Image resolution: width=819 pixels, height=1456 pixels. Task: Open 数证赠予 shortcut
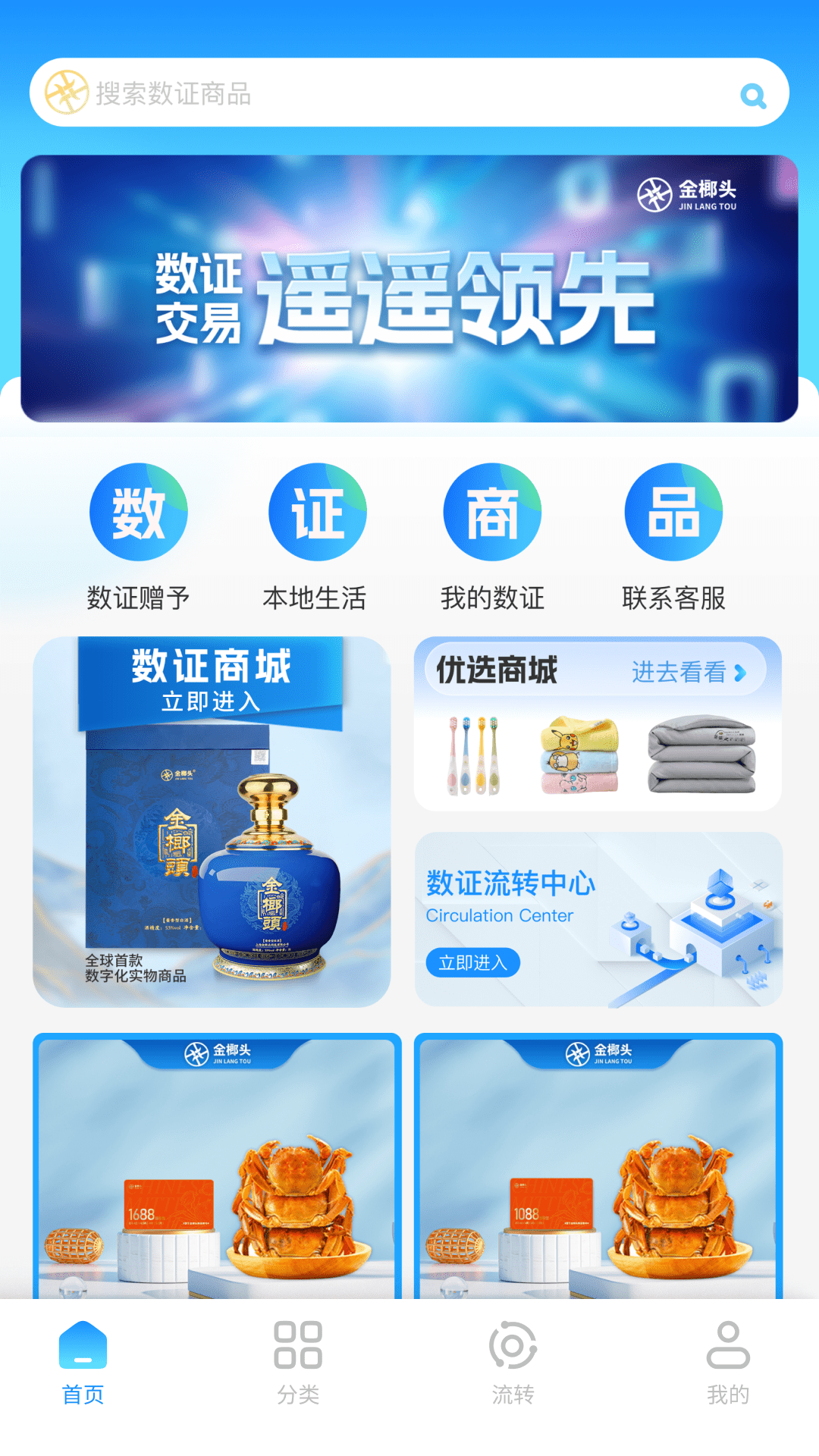(138, 536)
